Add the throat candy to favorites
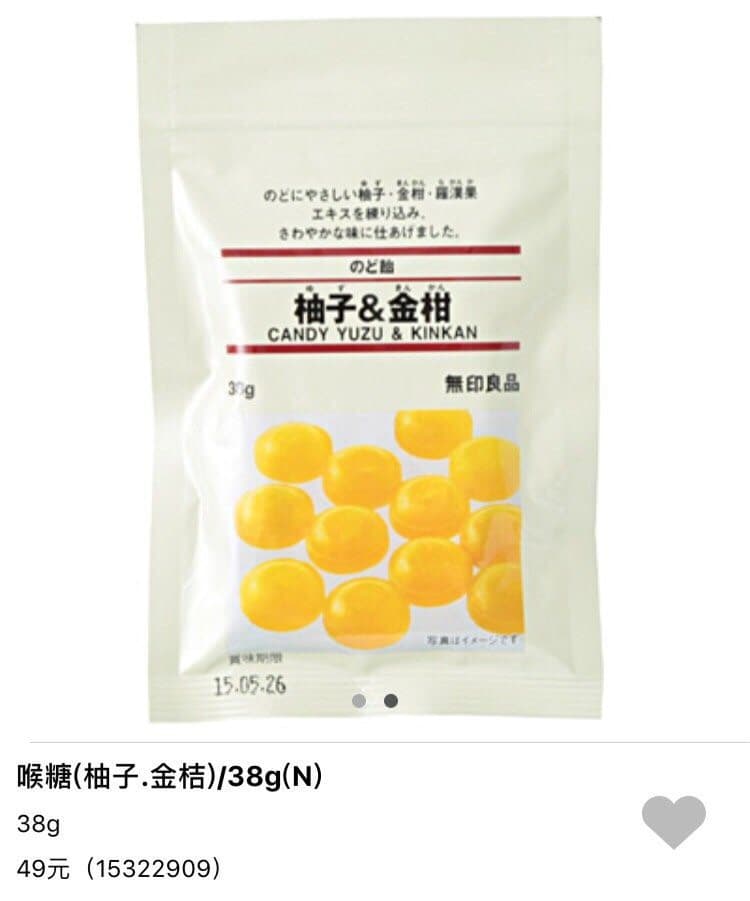 point(674,822)
